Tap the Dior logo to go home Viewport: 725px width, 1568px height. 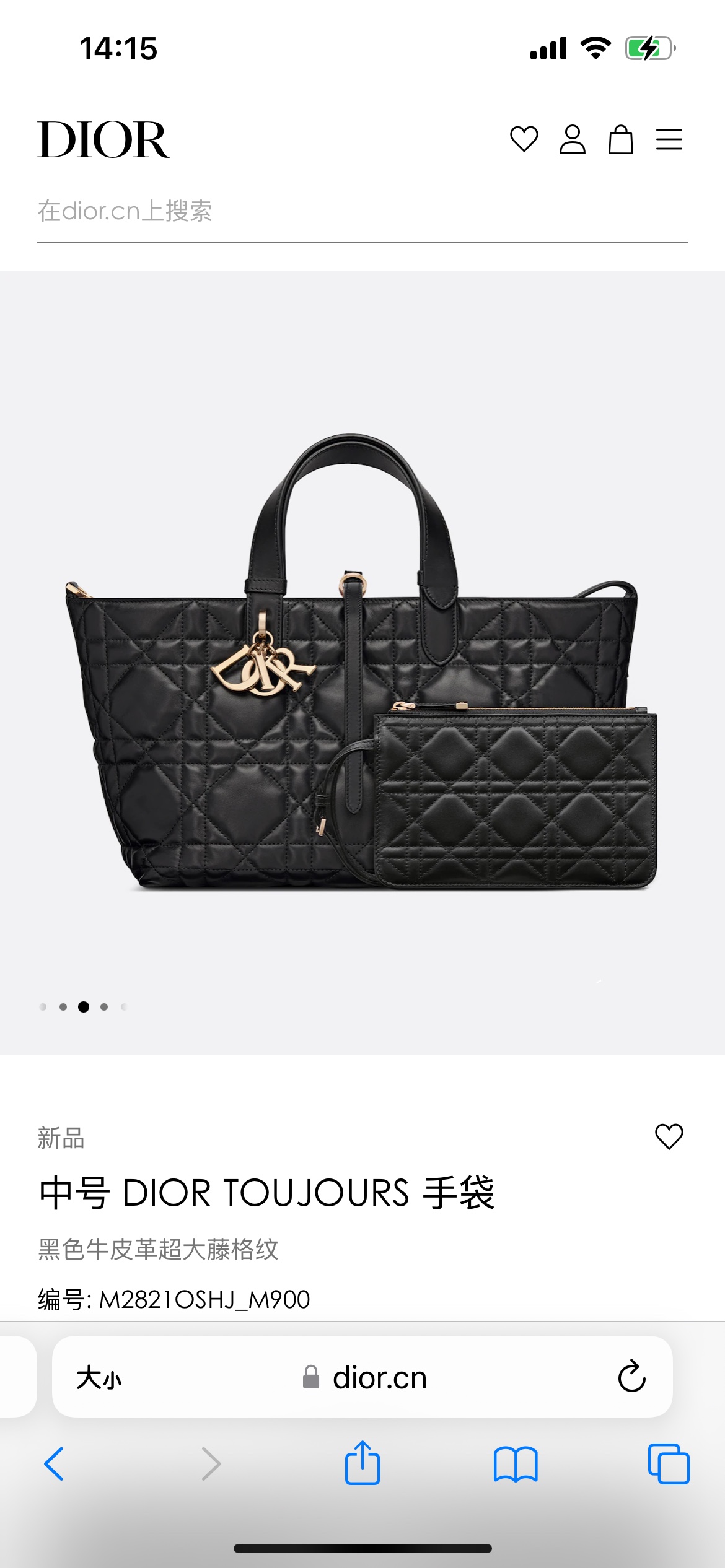(103, 140)
